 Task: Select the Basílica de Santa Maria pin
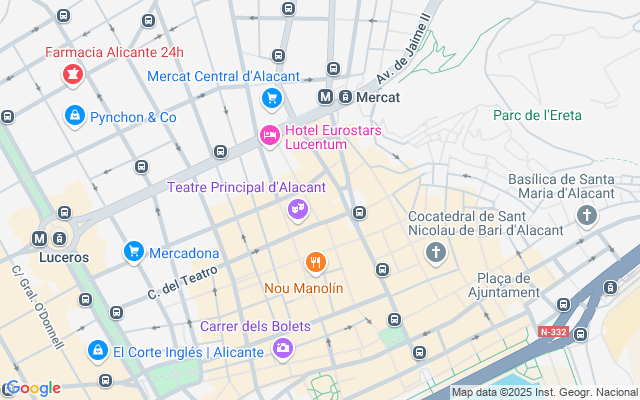586,215
